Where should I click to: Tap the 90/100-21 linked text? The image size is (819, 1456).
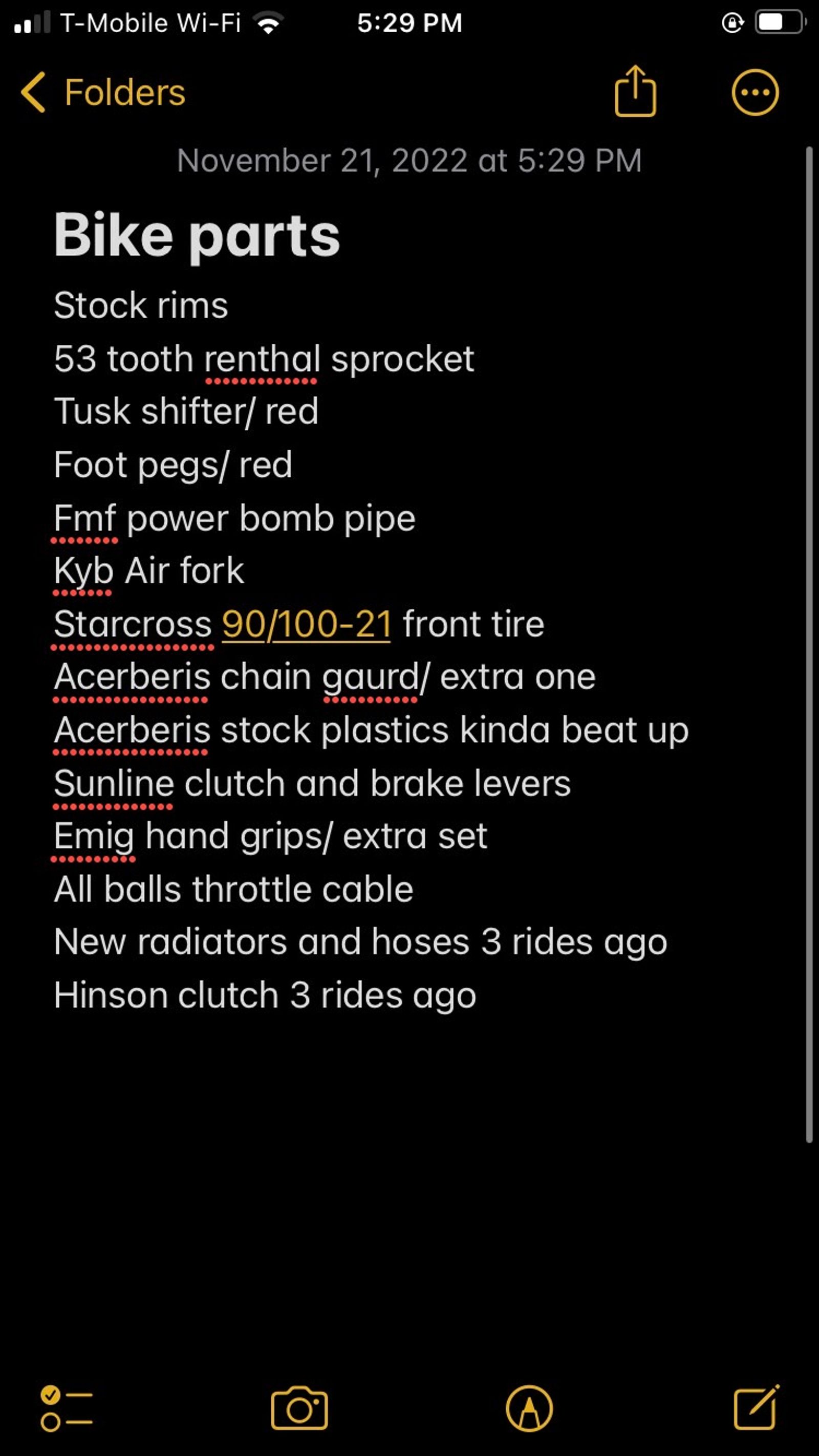pos(306,624)
